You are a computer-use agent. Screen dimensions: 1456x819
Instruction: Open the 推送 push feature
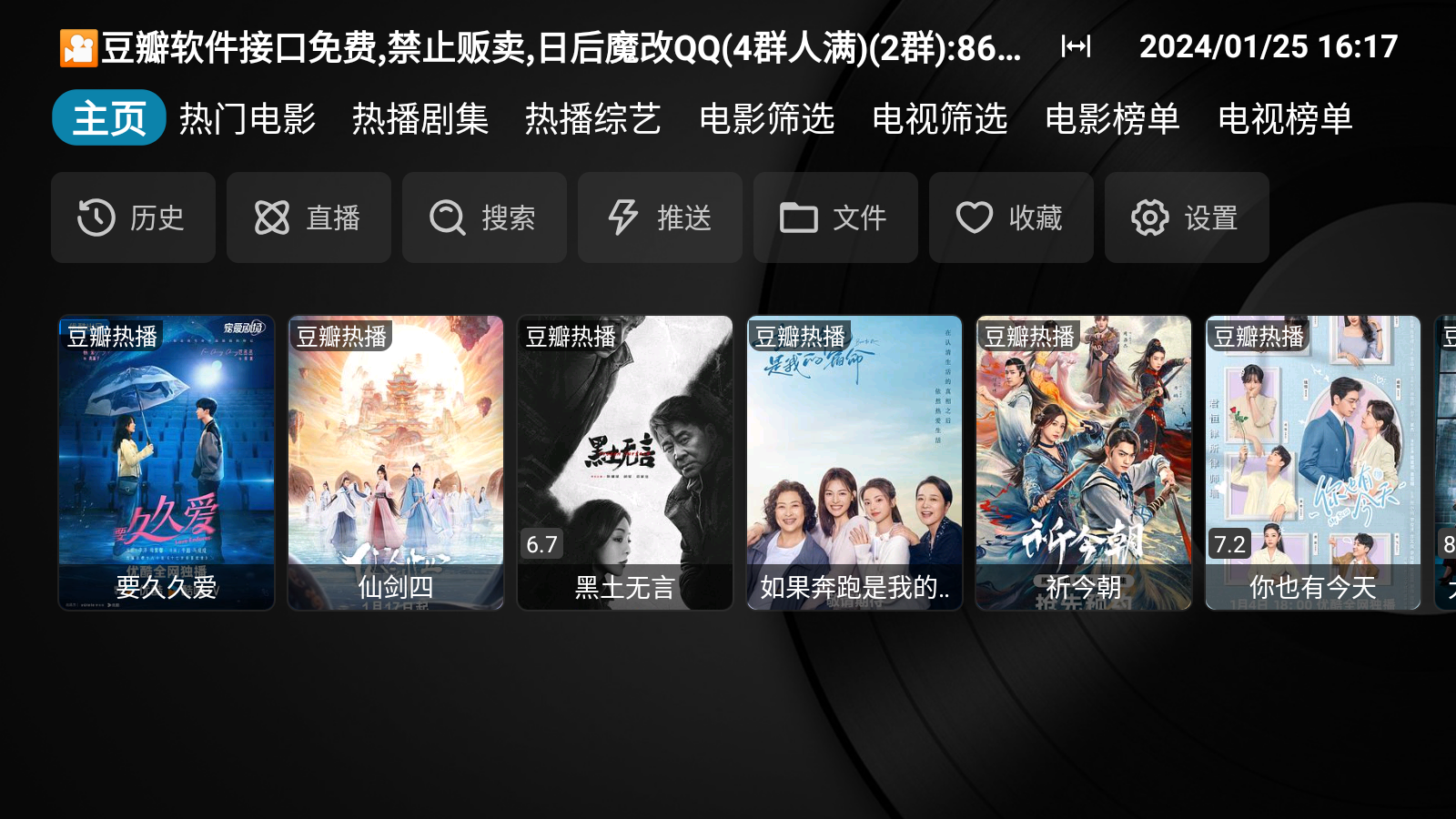click(x=660, y=217)
